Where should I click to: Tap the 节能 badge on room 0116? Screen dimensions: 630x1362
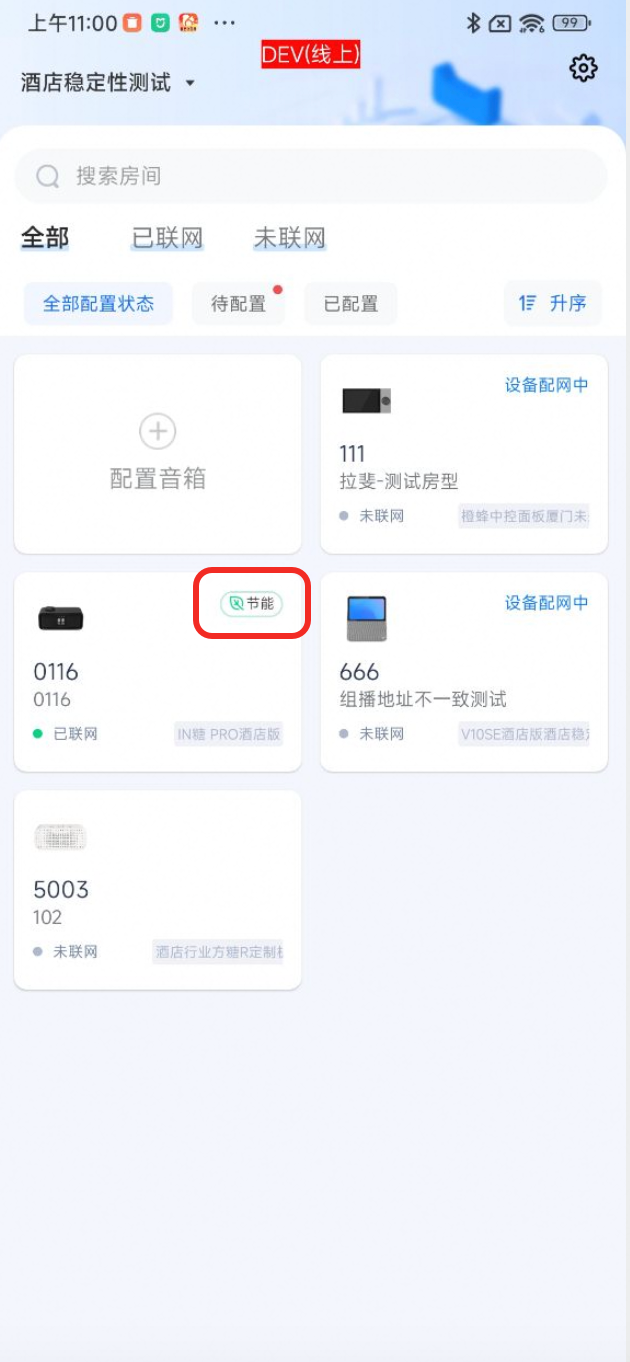(252, 603)
